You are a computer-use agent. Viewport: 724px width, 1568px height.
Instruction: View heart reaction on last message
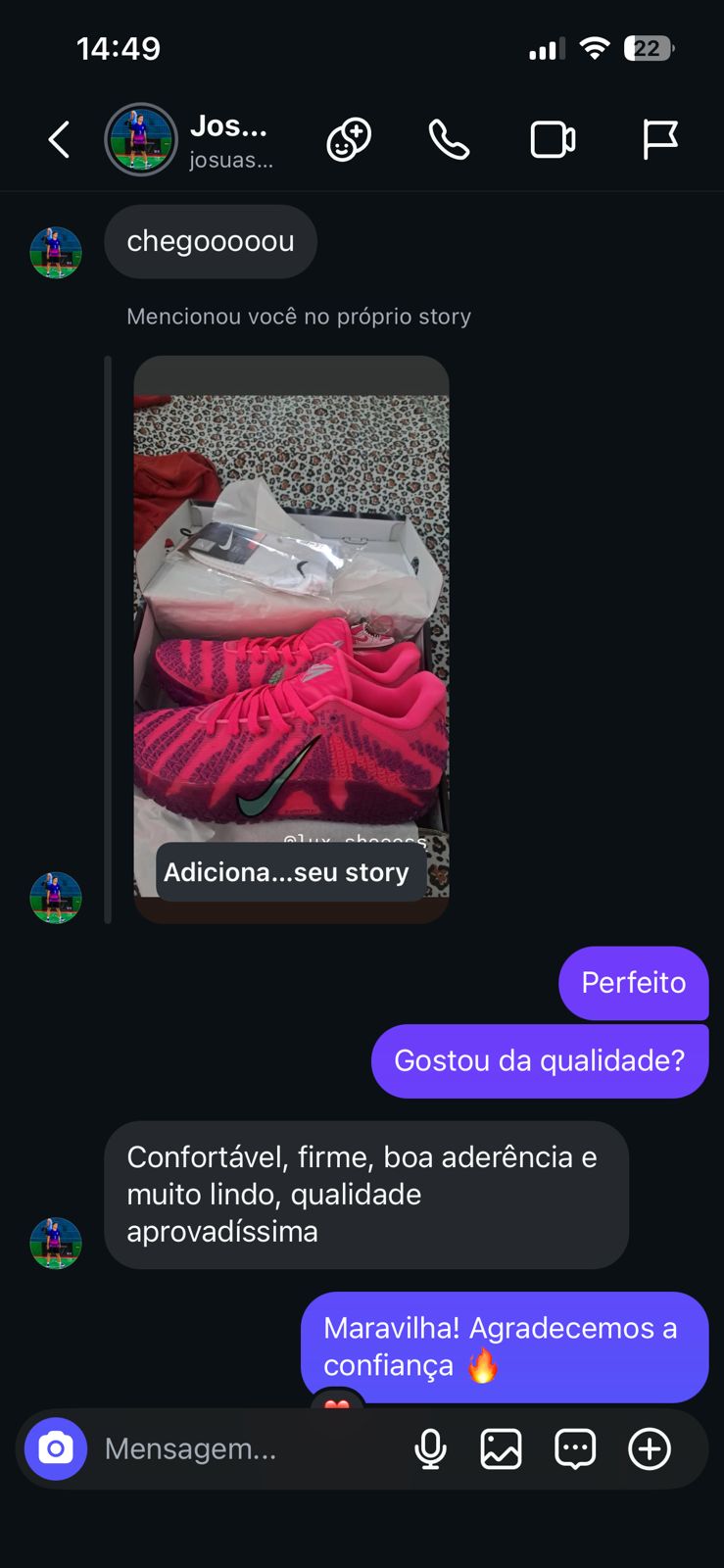(x=337, y=1405)
